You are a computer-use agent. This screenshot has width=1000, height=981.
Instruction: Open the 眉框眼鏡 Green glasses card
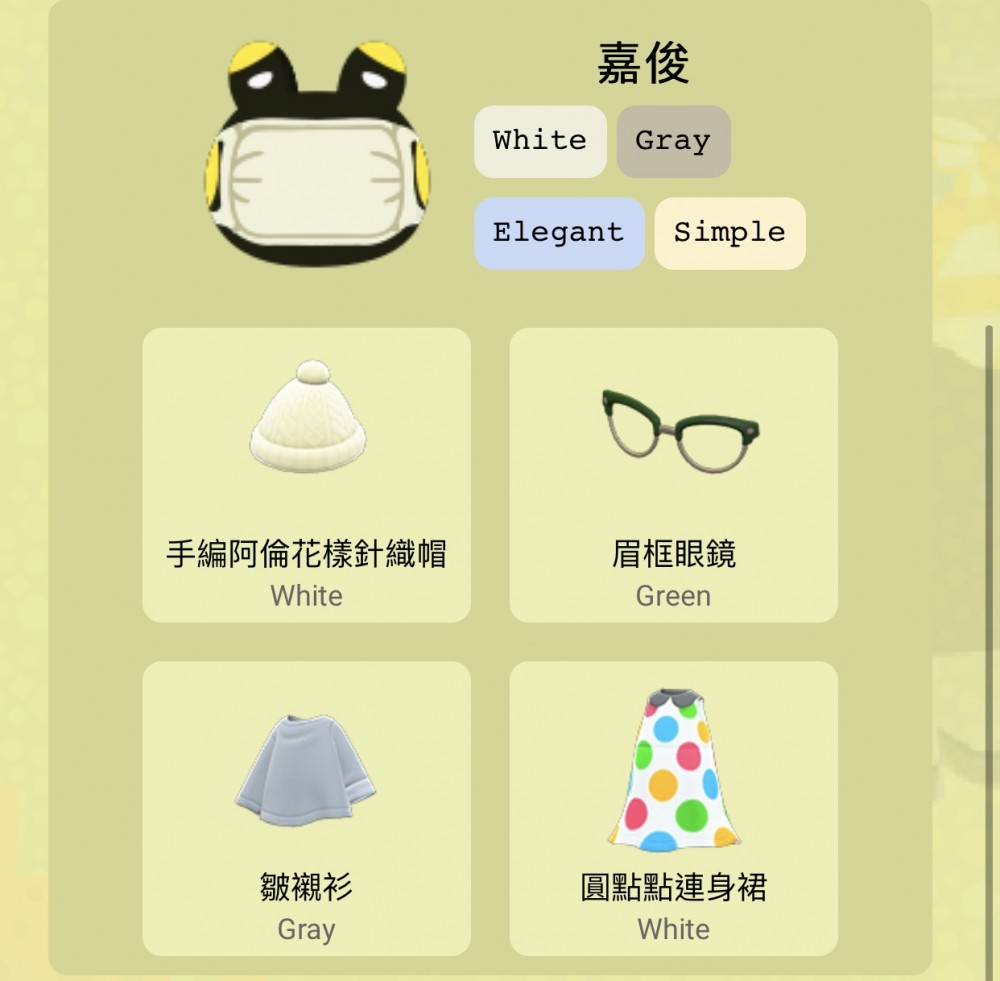673,475
